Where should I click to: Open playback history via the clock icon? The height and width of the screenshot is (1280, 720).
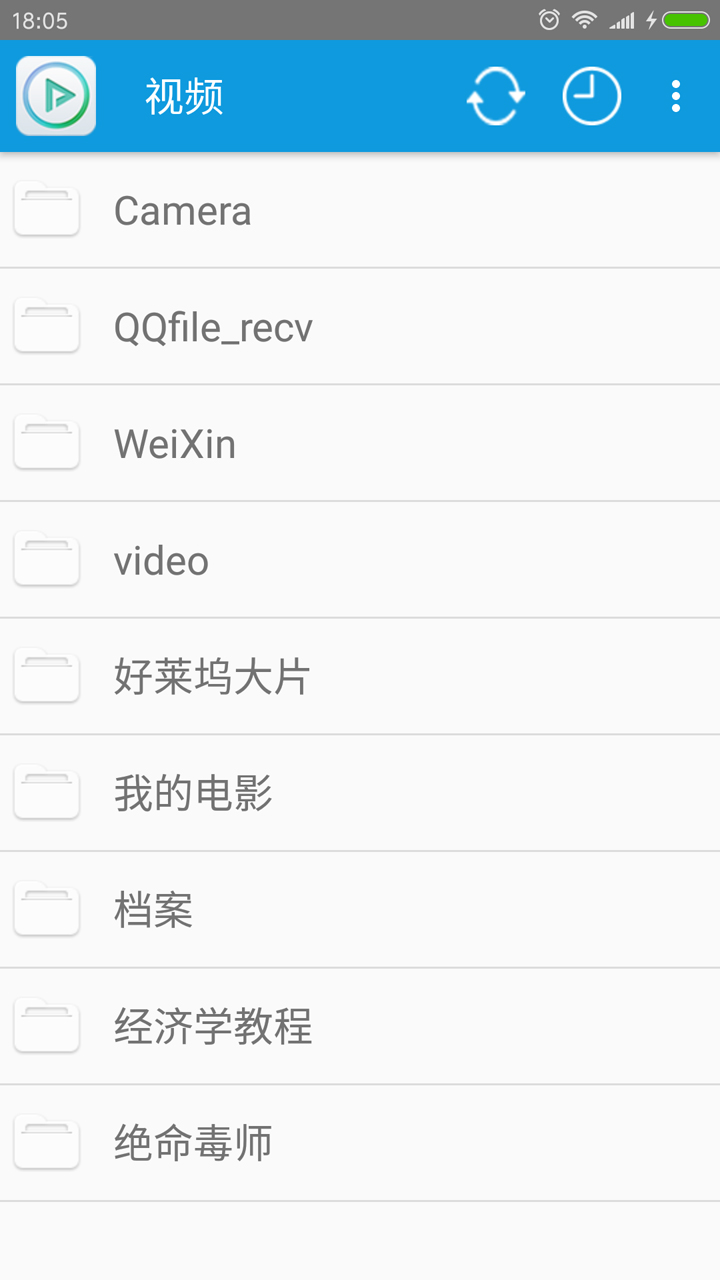[591, 96]
